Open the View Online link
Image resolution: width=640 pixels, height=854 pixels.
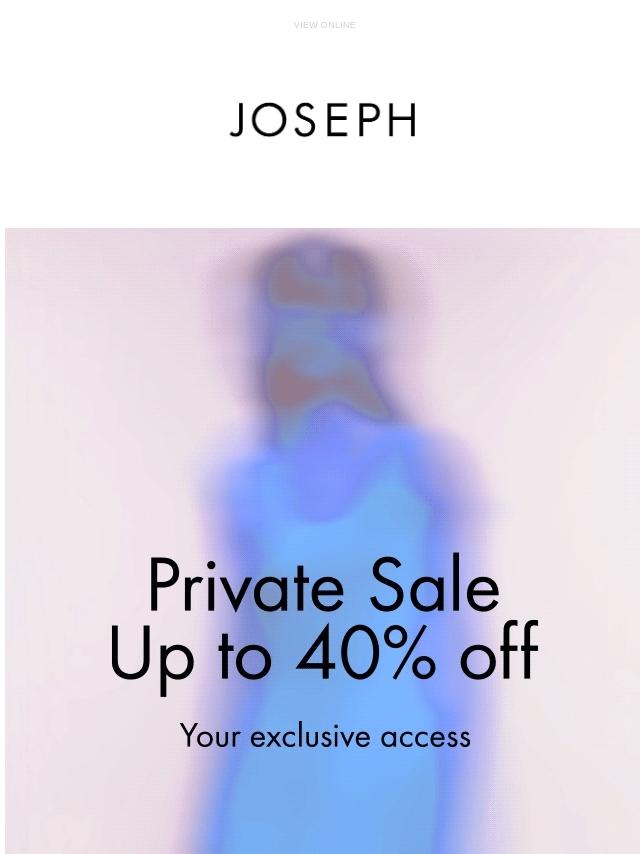tap(324, 25)
